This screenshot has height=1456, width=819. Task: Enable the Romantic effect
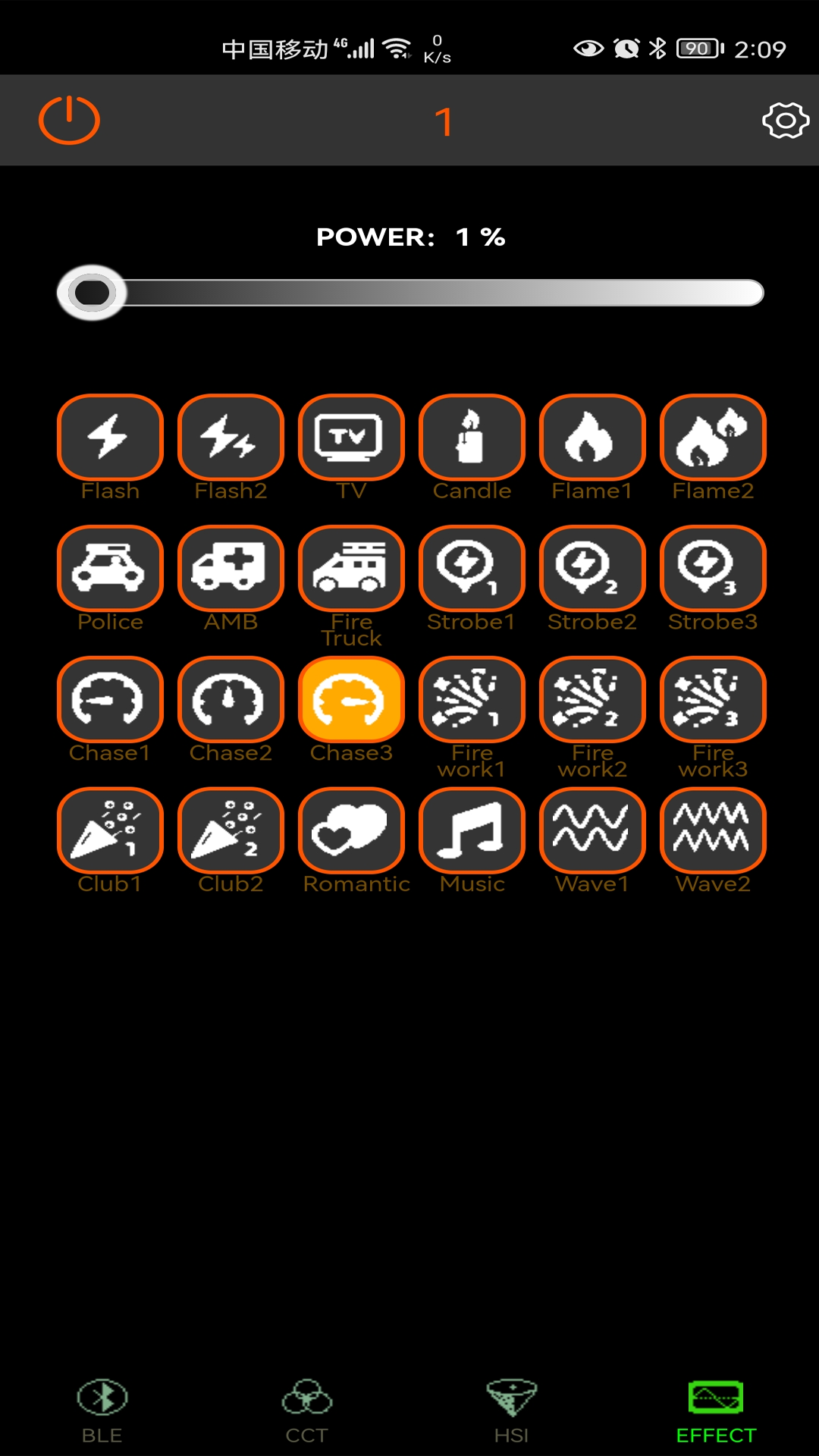pos(350,829)
